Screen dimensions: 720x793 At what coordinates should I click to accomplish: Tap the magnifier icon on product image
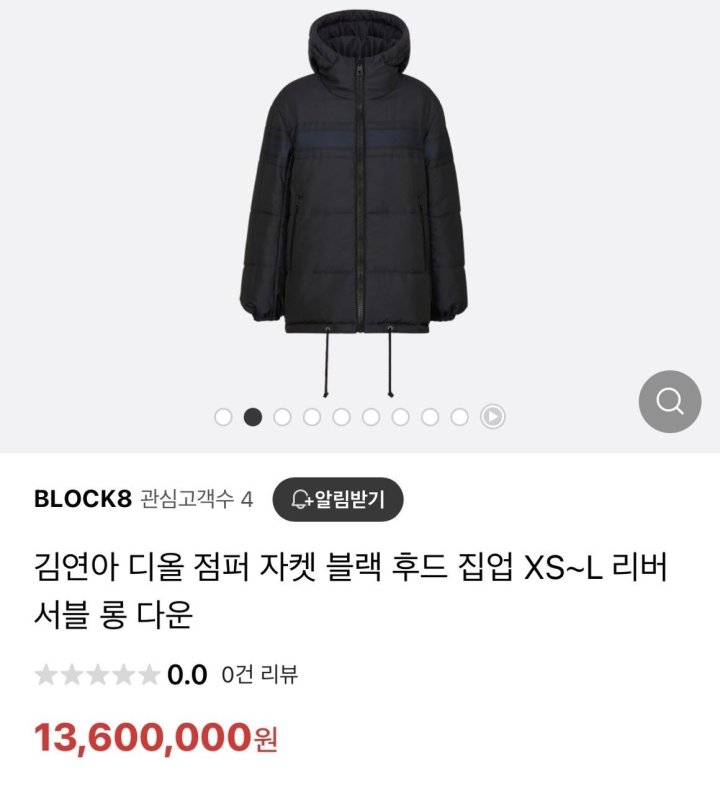[x=669, y=402]
